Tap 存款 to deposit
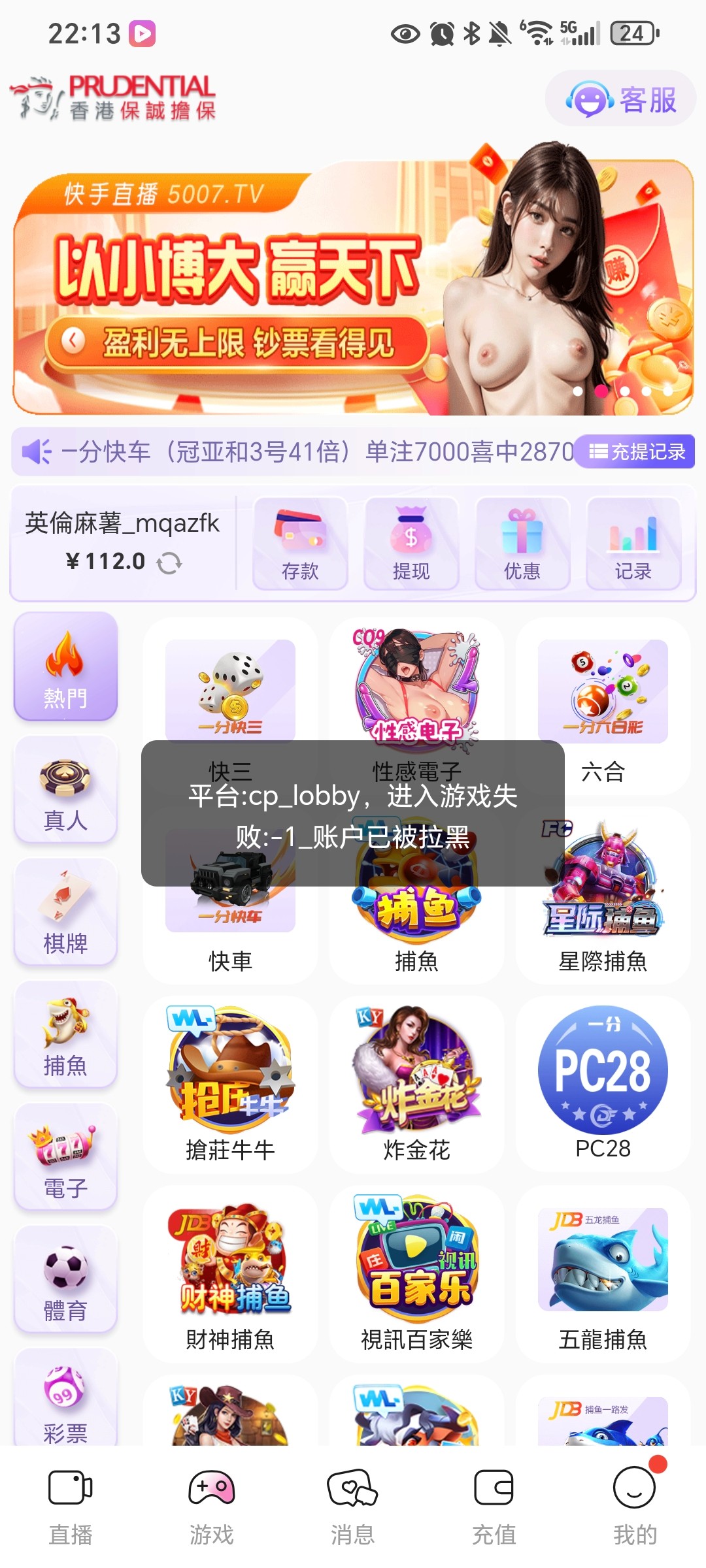The image size is (706, 1568). 300,544
